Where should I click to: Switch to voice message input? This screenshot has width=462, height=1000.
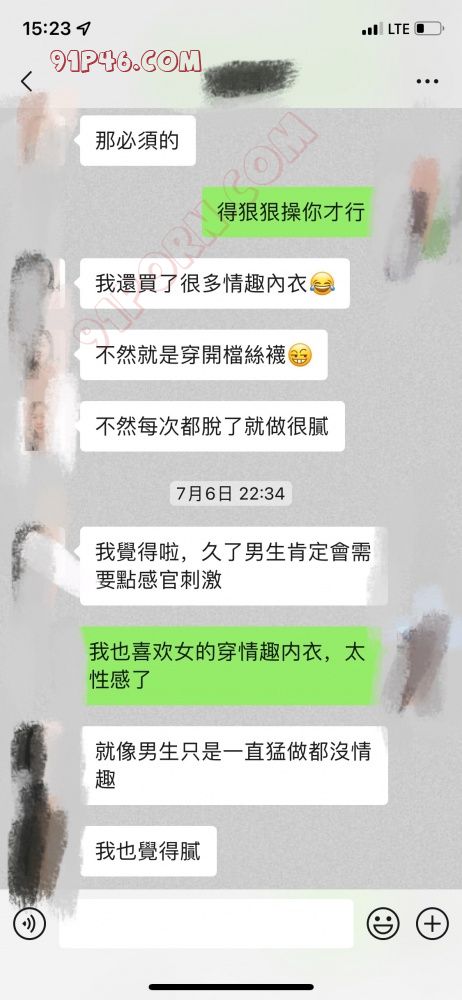click(x=29, y=923)
